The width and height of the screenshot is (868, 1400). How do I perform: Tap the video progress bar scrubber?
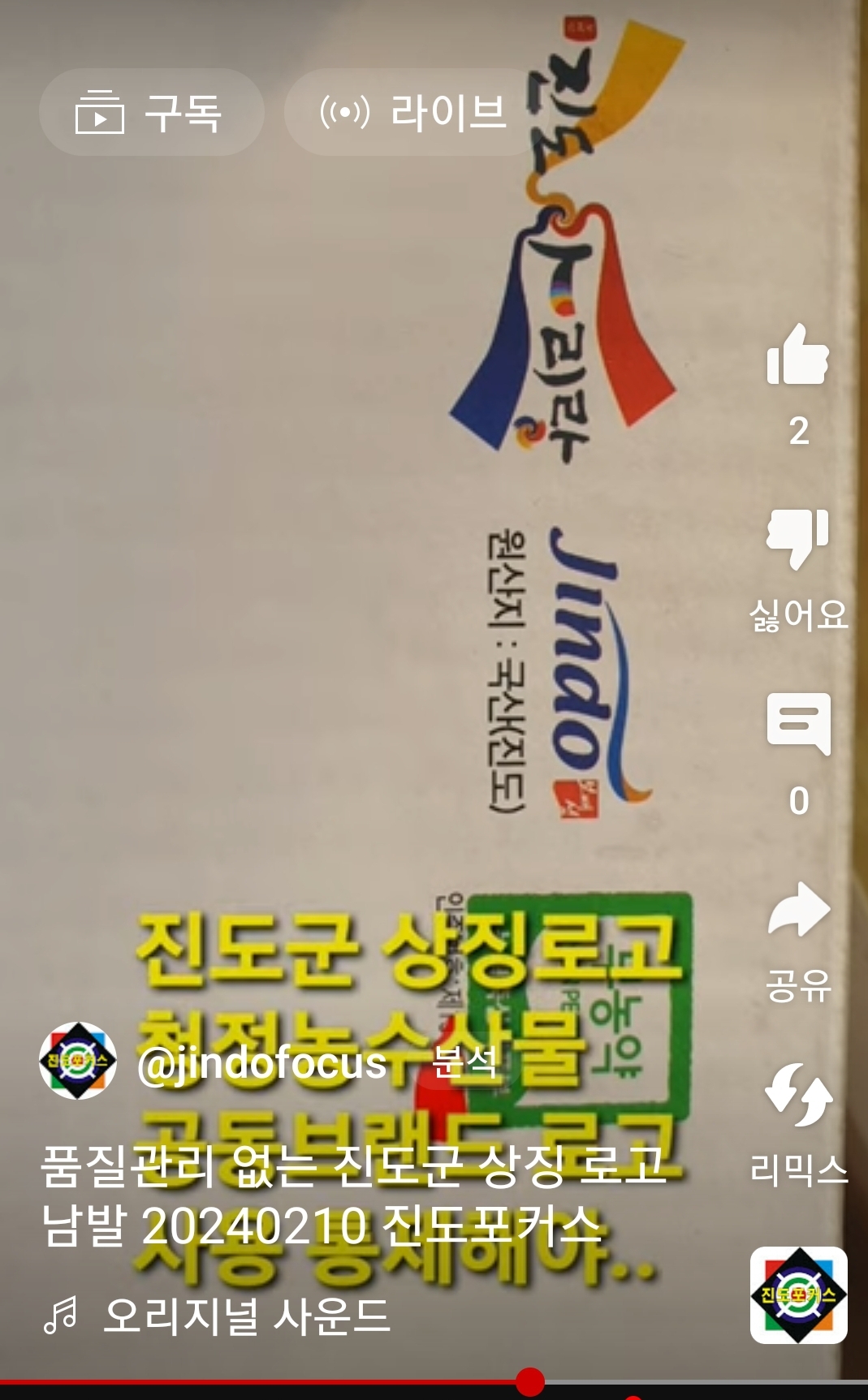pyautogui.click(x=530, y=1381)
